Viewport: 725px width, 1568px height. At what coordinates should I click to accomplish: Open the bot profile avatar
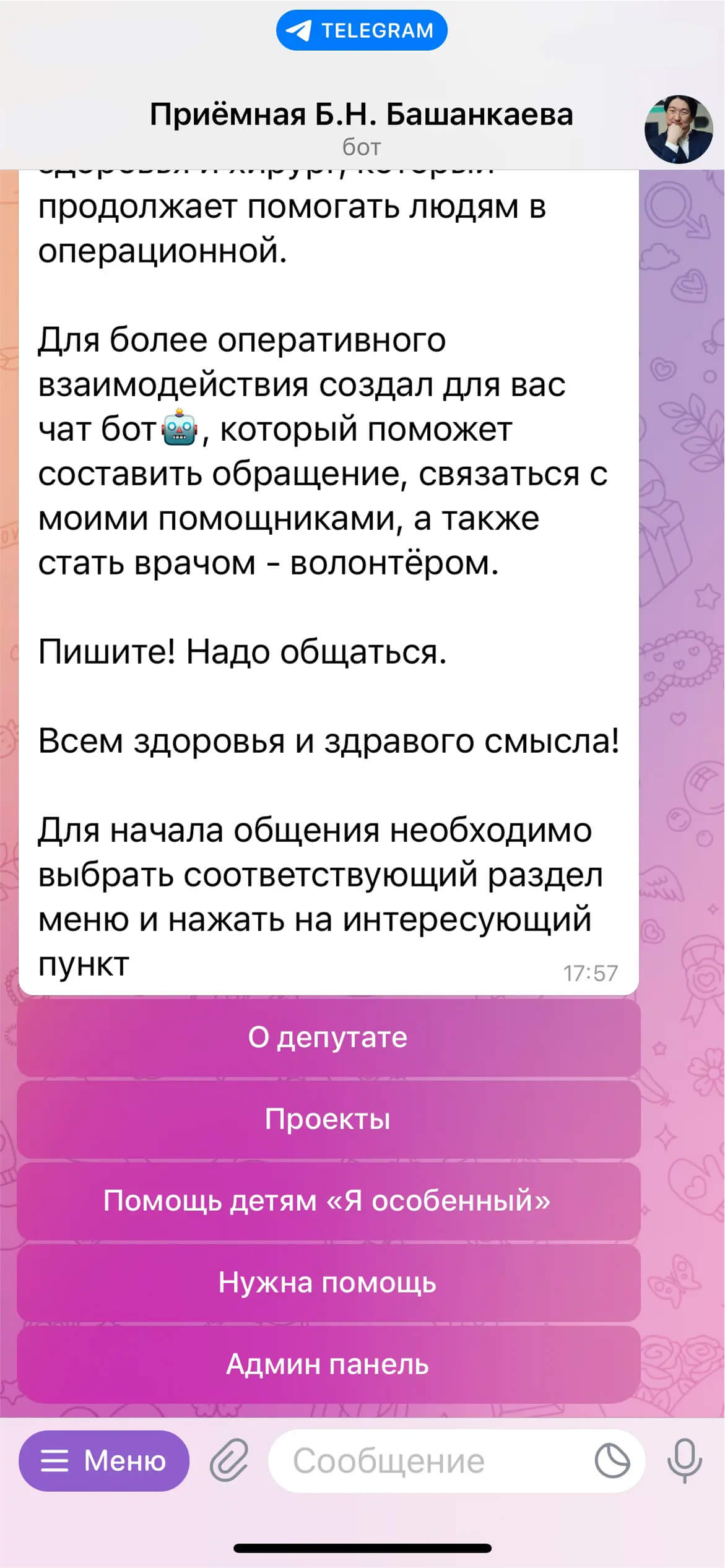click(x=679, y=129)
